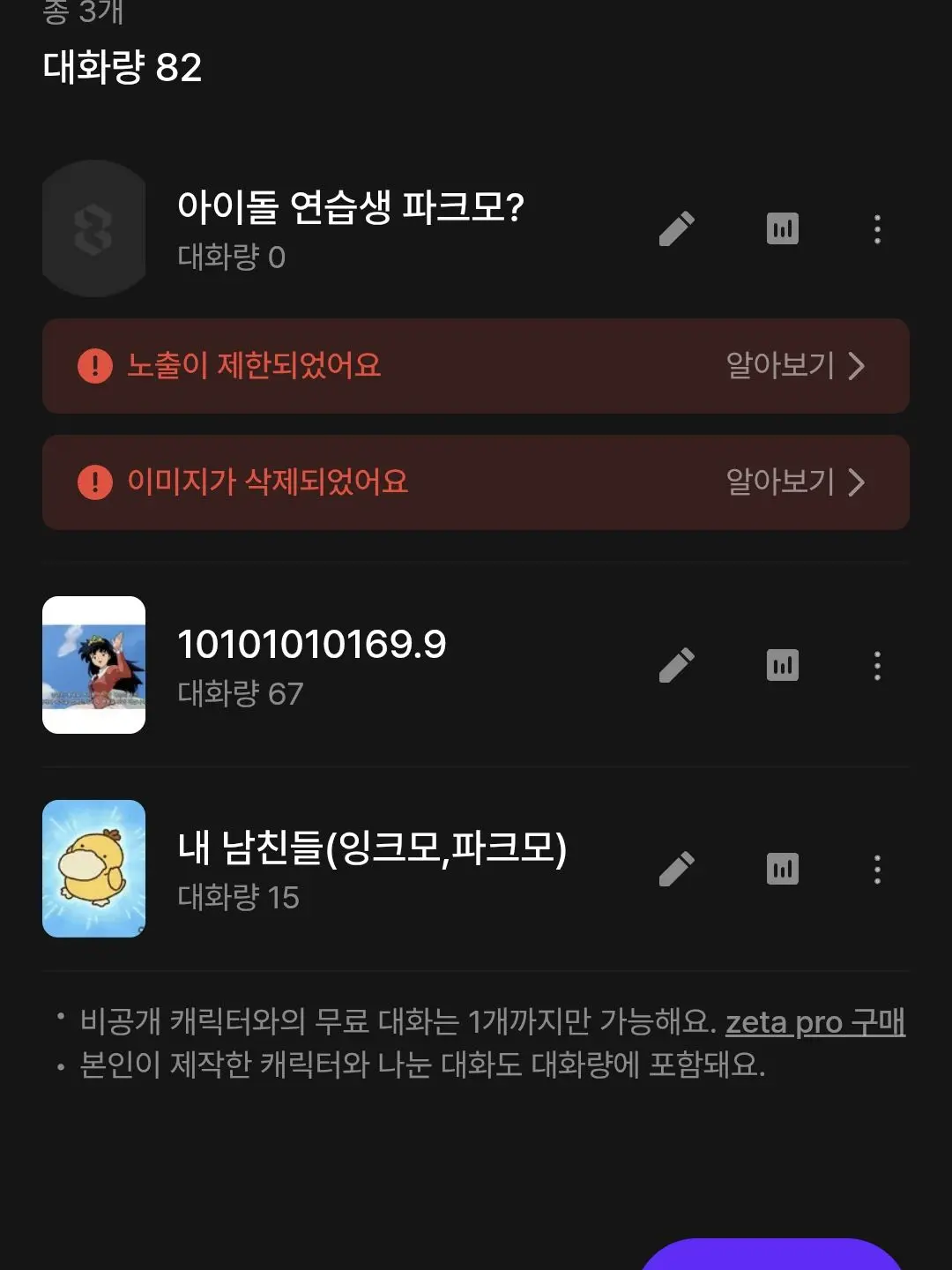Viewport: 952px width, 1270px height.
Task: Click 알아보기 chevron on 이미지가 삭제되었어요 banner
Action: click(855, 482)
